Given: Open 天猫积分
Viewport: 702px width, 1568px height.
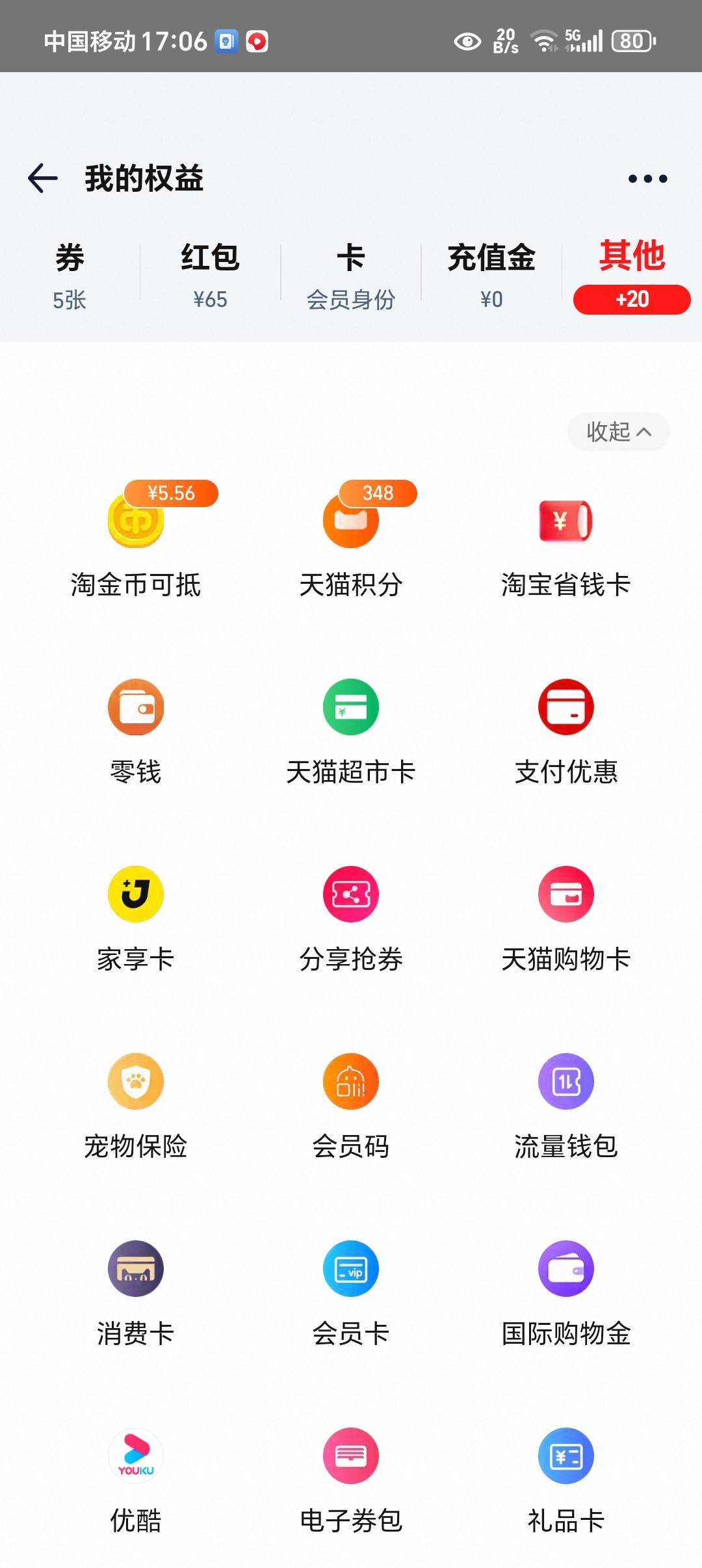Looking at the screenshot, I should pos(351,541).
